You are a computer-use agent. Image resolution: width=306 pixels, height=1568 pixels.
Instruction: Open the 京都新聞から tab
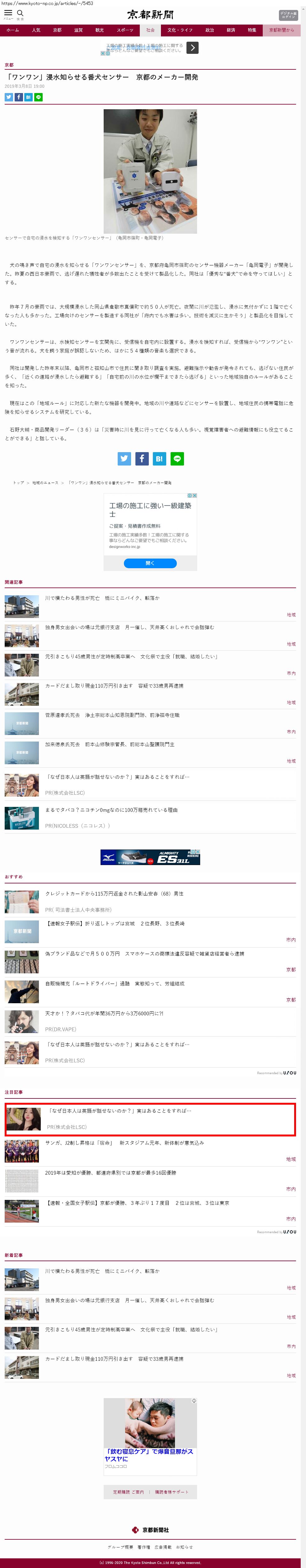tap(281, 30)
